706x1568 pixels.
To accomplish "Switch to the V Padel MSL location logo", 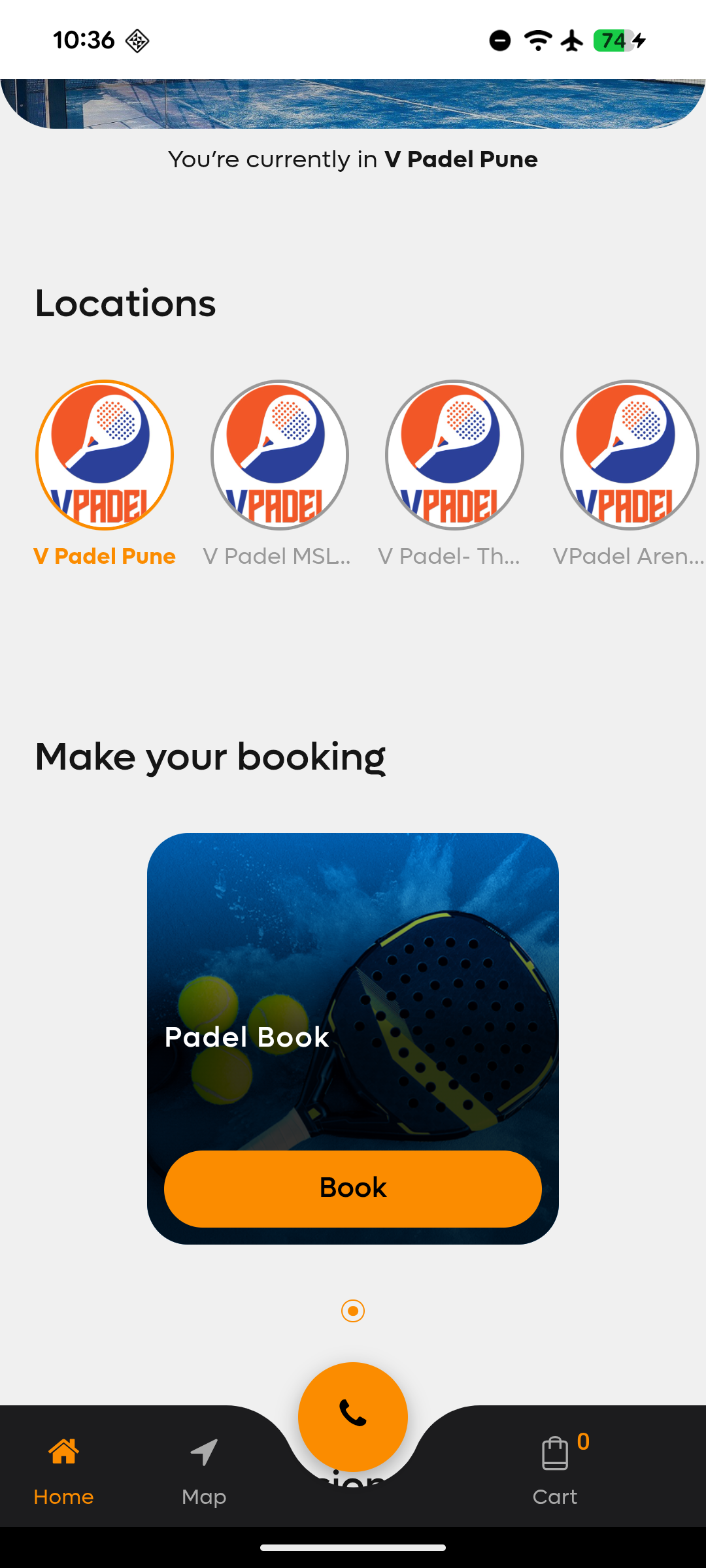I will click(279, 455).
